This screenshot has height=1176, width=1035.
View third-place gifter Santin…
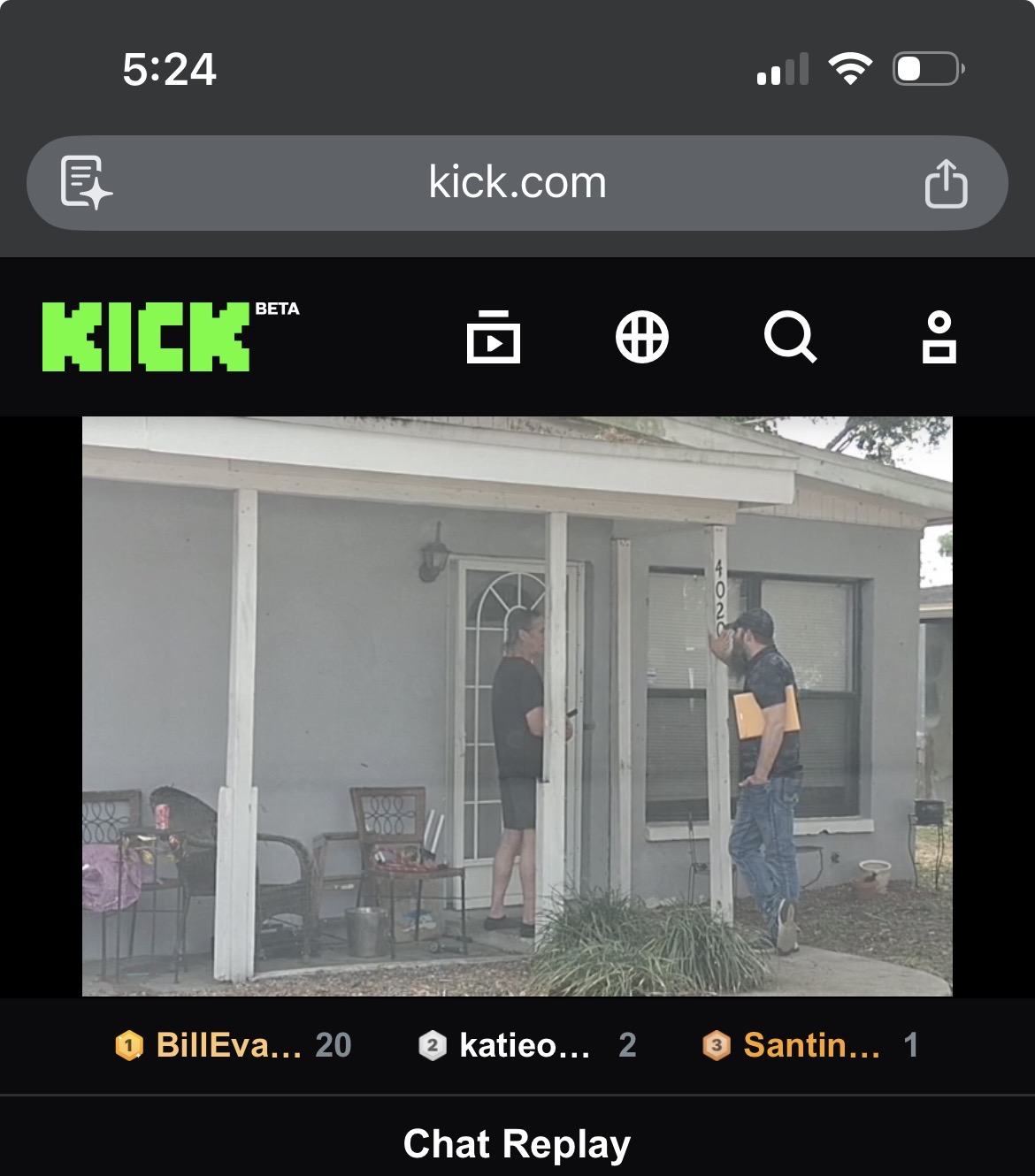[x=809, y=1045]
